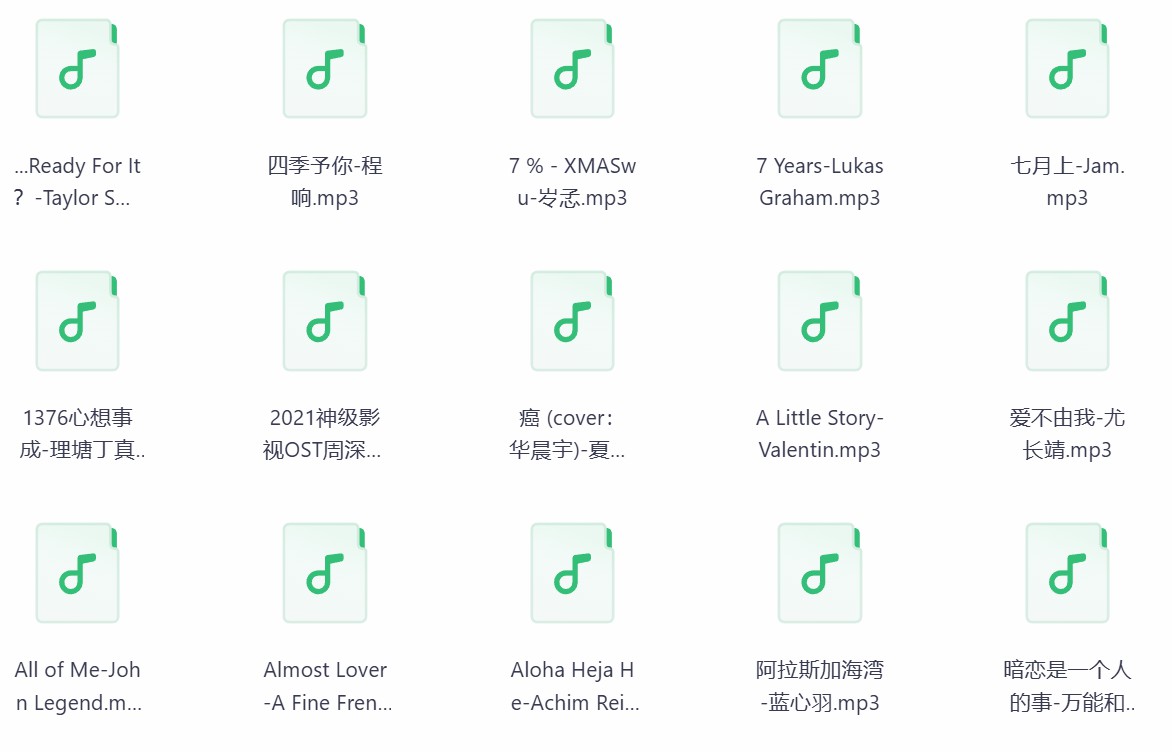Open the "...Ready For It?" Taylor Swift file
The width and height of the screenshot is (1172, 752).
(78, 69)
